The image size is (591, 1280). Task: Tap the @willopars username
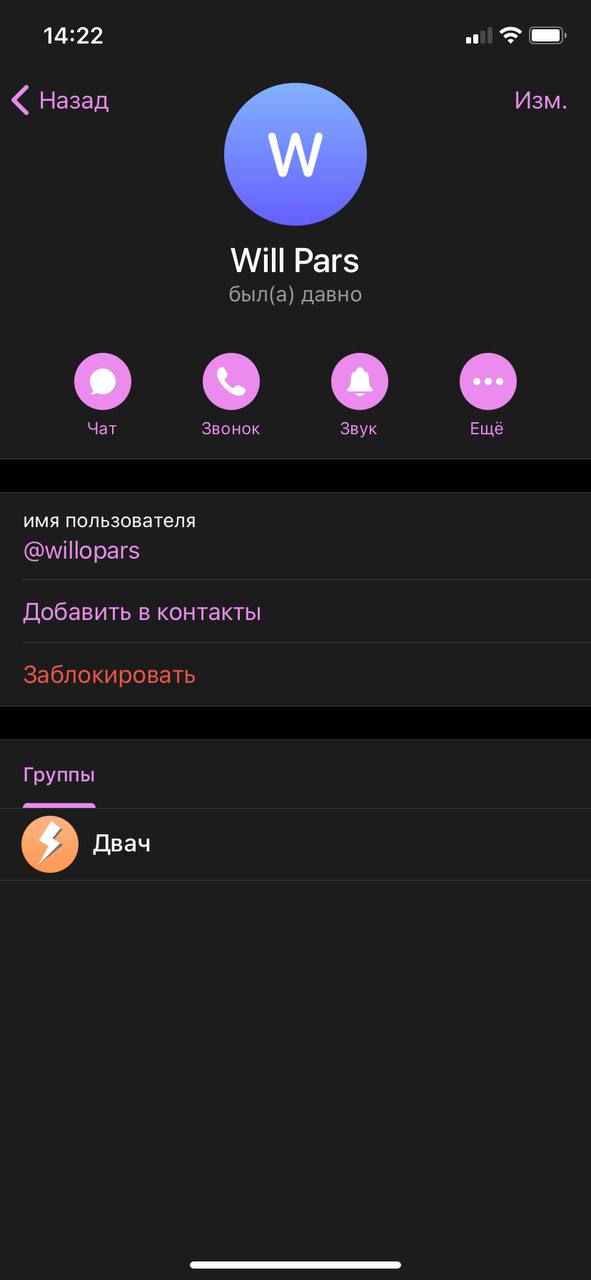point(81,550)
